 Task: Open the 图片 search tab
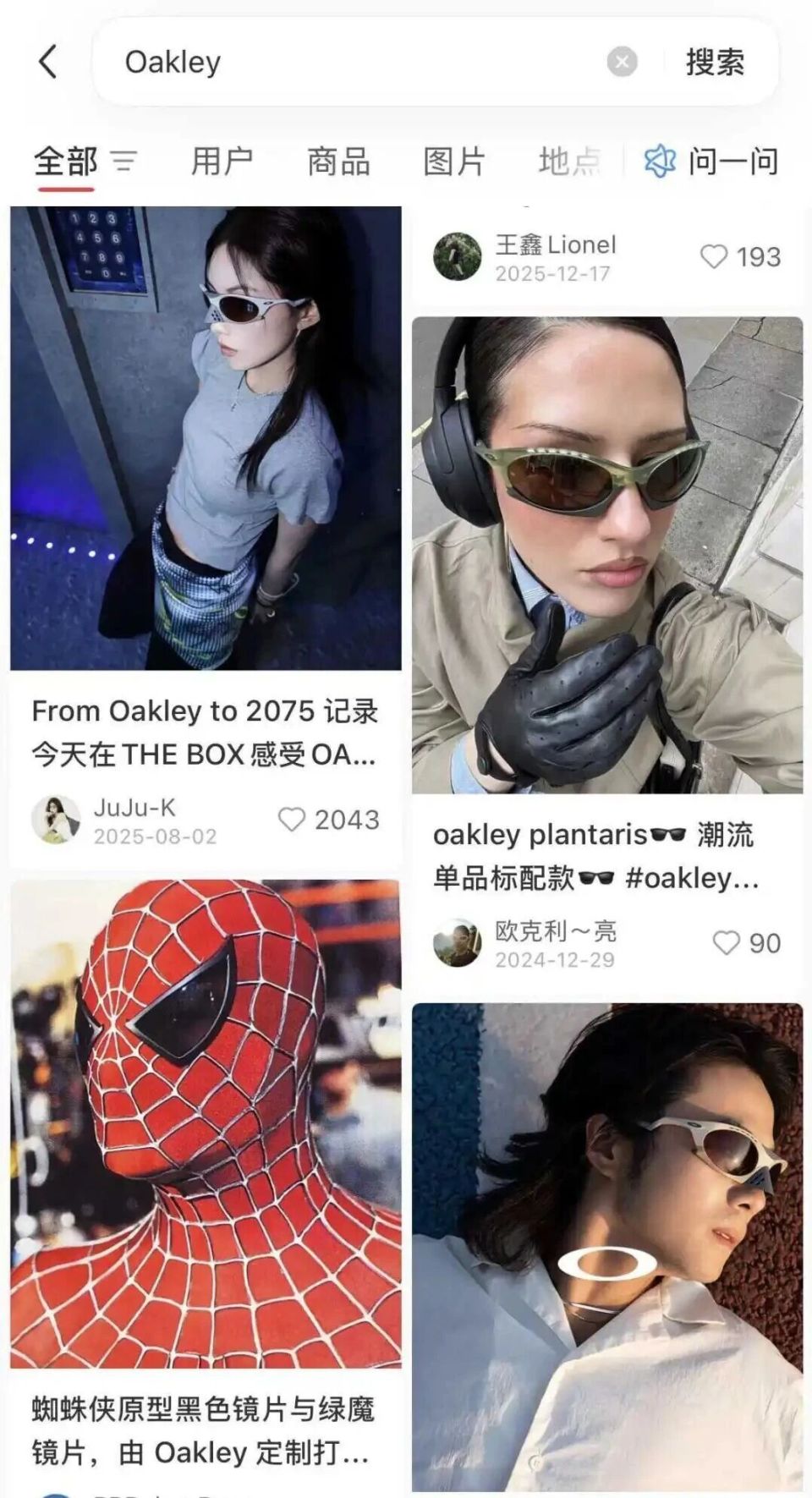click(x=453, y=162)
